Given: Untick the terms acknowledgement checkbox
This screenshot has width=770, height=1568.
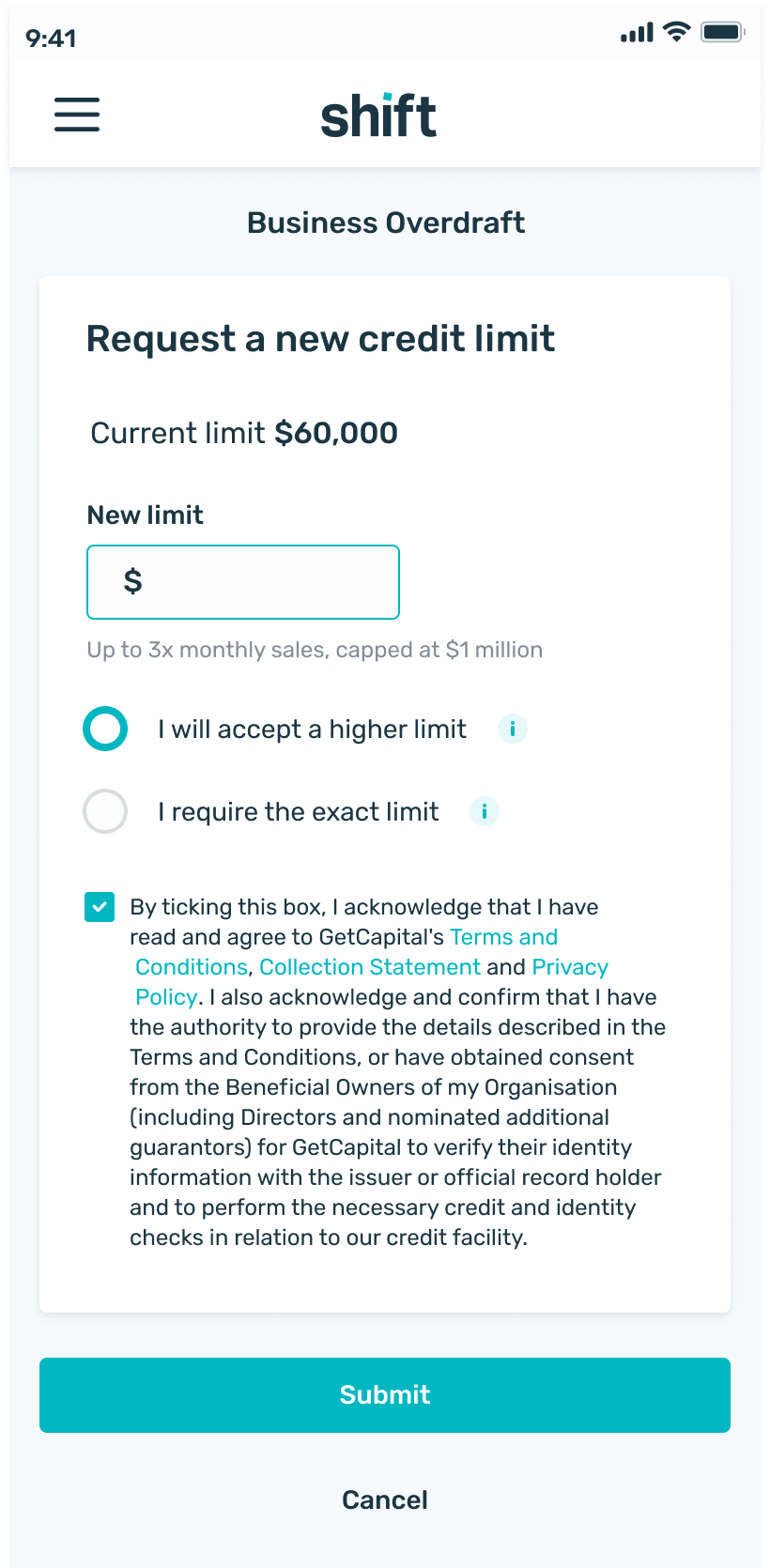Looking at the screenshot, I should tap(100, 907).
